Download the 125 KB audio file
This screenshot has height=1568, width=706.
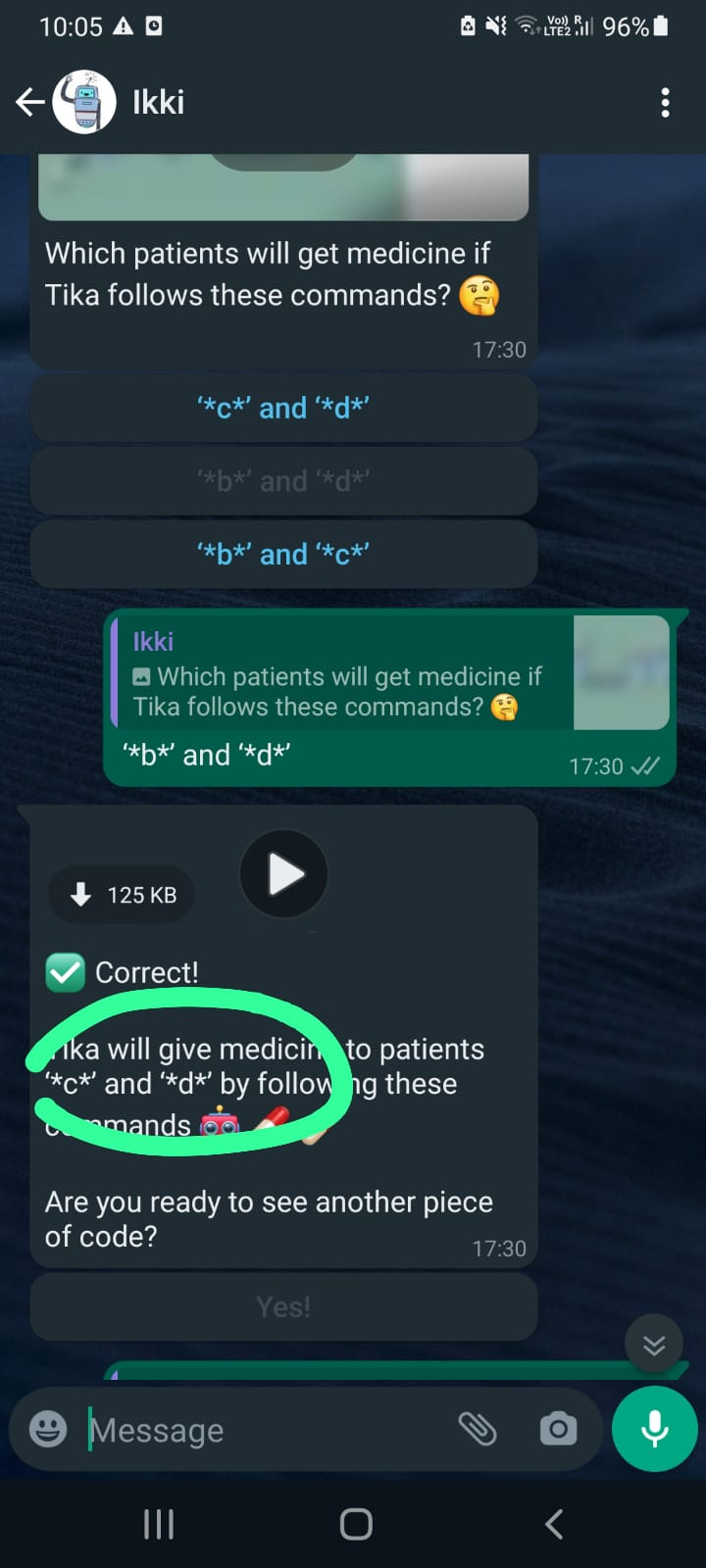tap(122, 895)
